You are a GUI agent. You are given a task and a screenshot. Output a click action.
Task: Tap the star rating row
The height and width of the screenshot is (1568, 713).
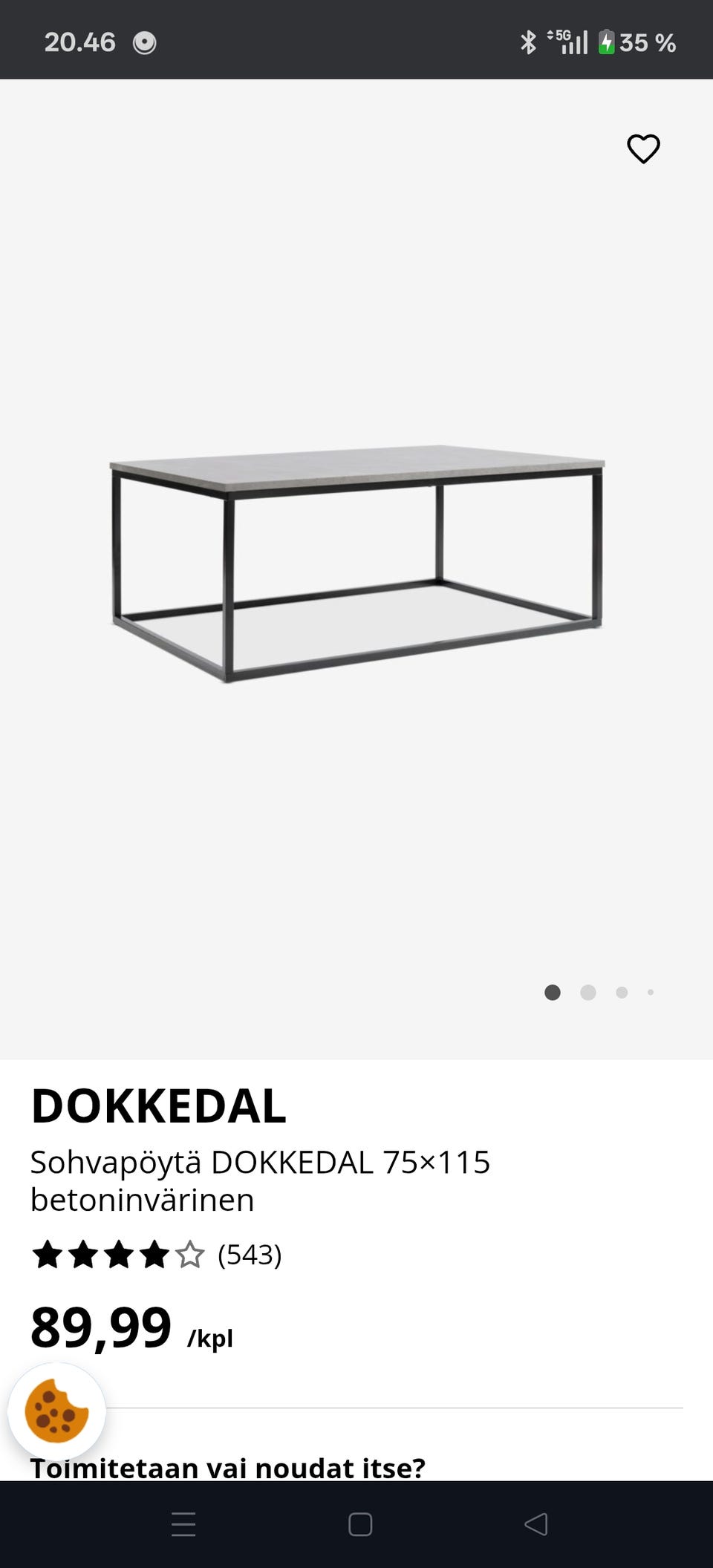coord(115,1255)
